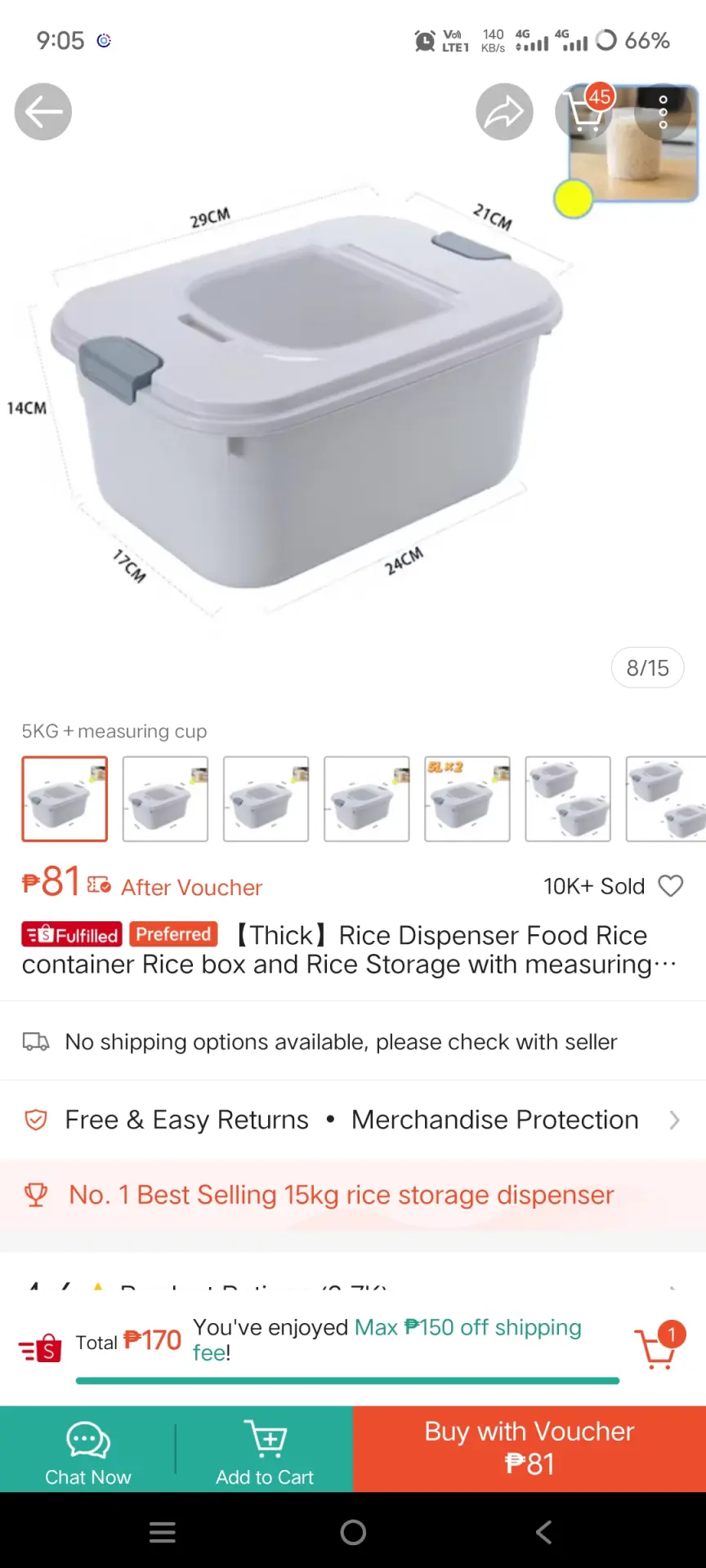
Task: Chat Now with the seller
Action: coord(88,1450)
